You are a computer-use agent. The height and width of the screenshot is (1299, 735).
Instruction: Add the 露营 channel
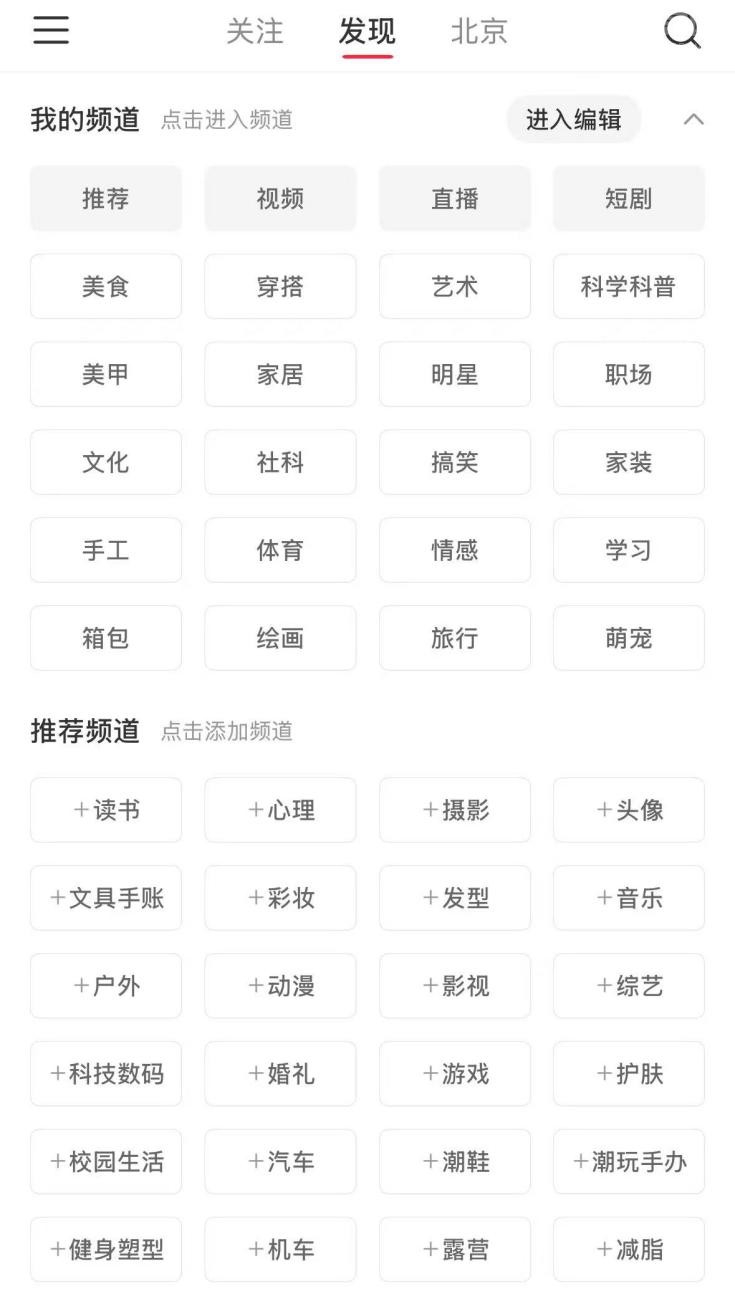(455, 1250)
